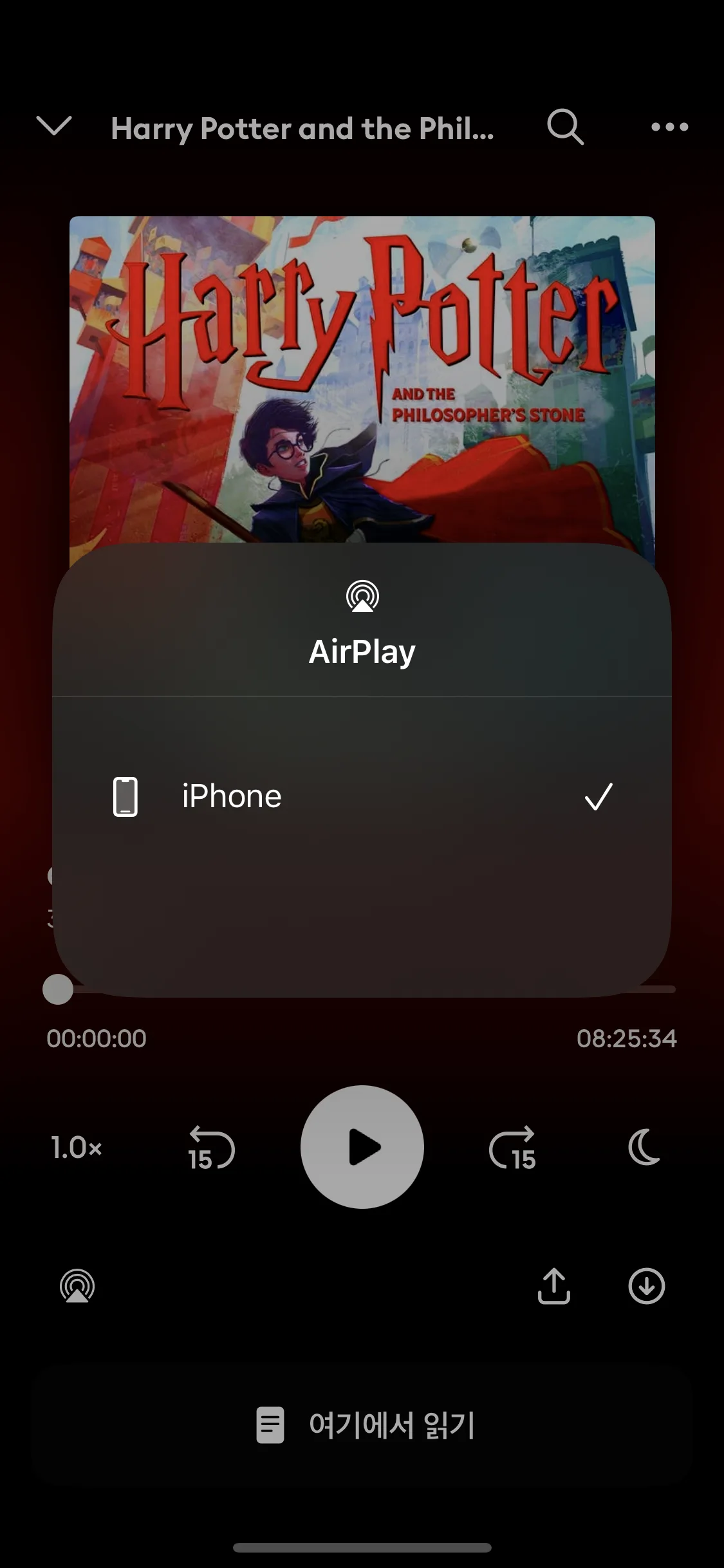Tap the AirPlay icon below the controls
Screen dimensions: 724x1568
point(77,1286)
